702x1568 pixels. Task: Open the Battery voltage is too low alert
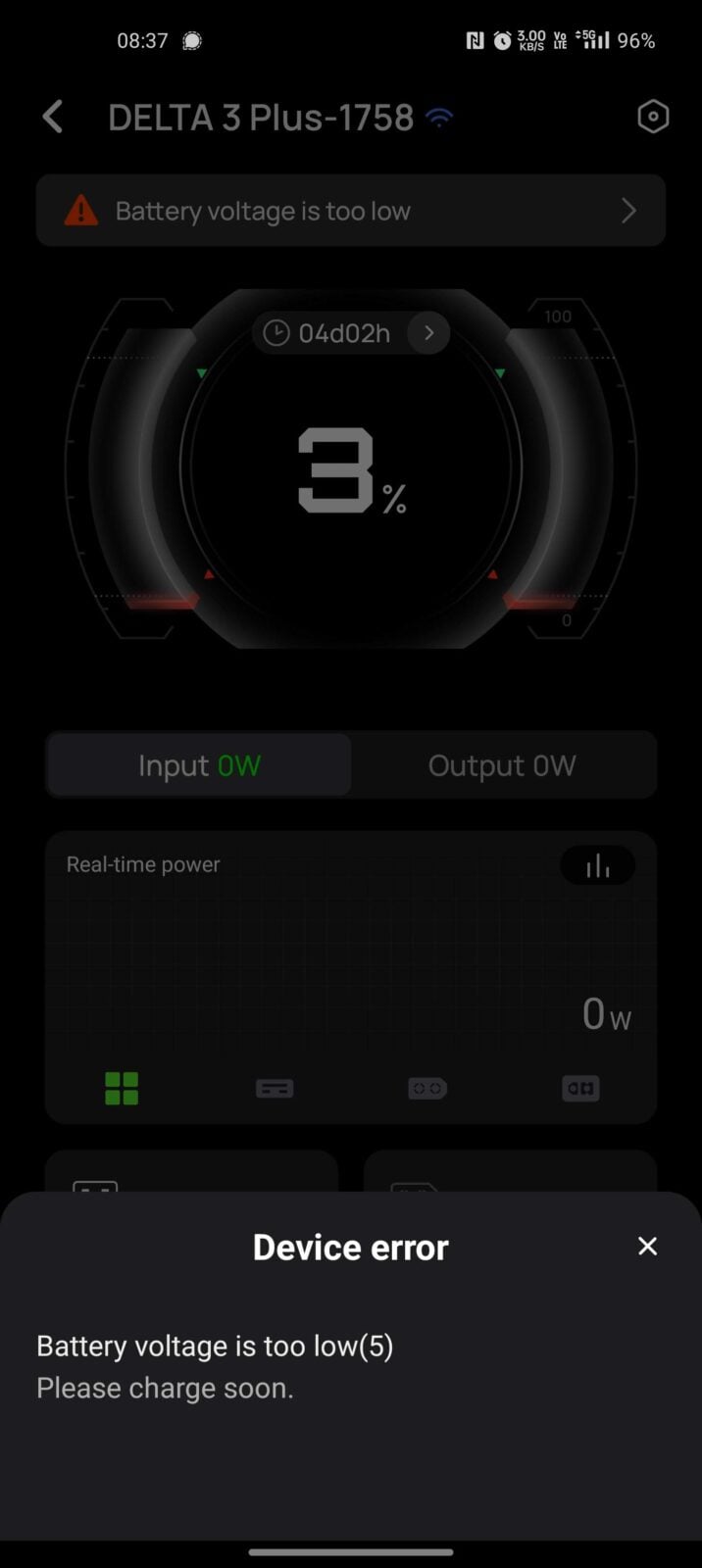[x=351, y=211]
